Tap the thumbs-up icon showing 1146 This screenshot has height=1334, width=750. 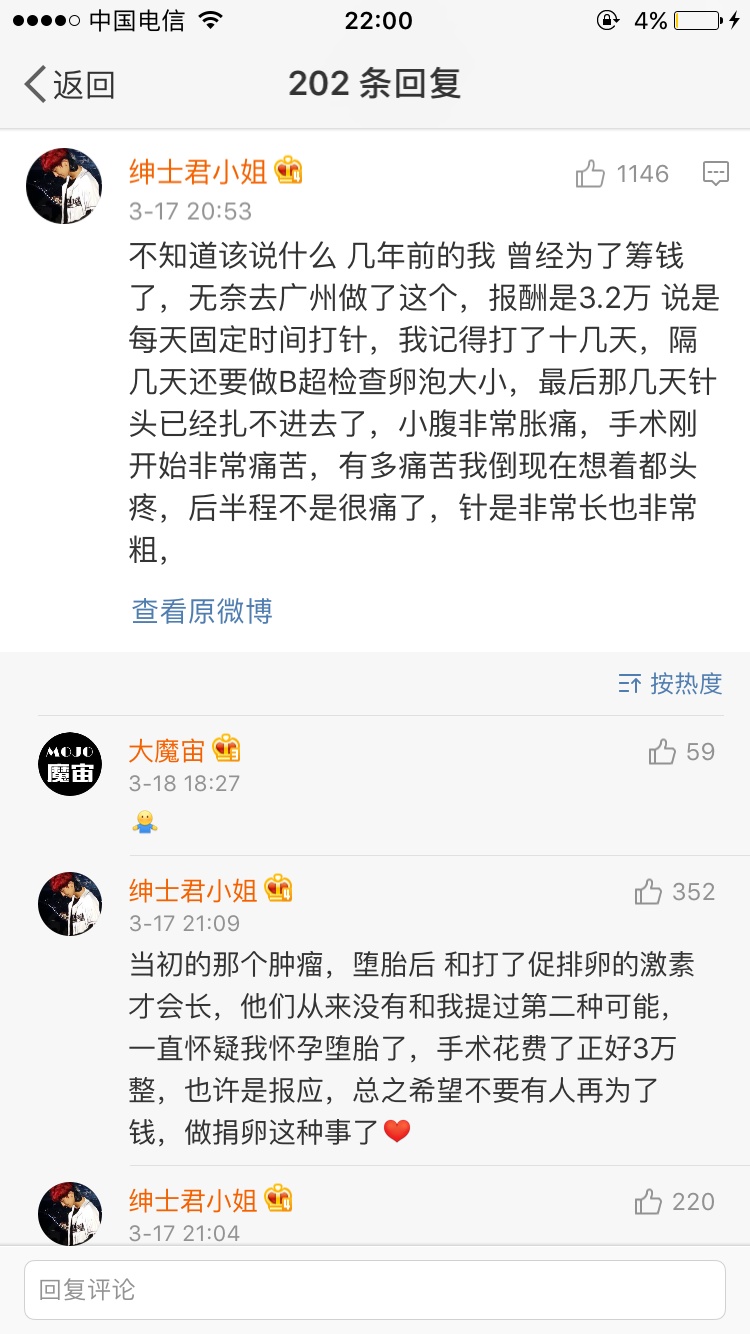point(592,173)
